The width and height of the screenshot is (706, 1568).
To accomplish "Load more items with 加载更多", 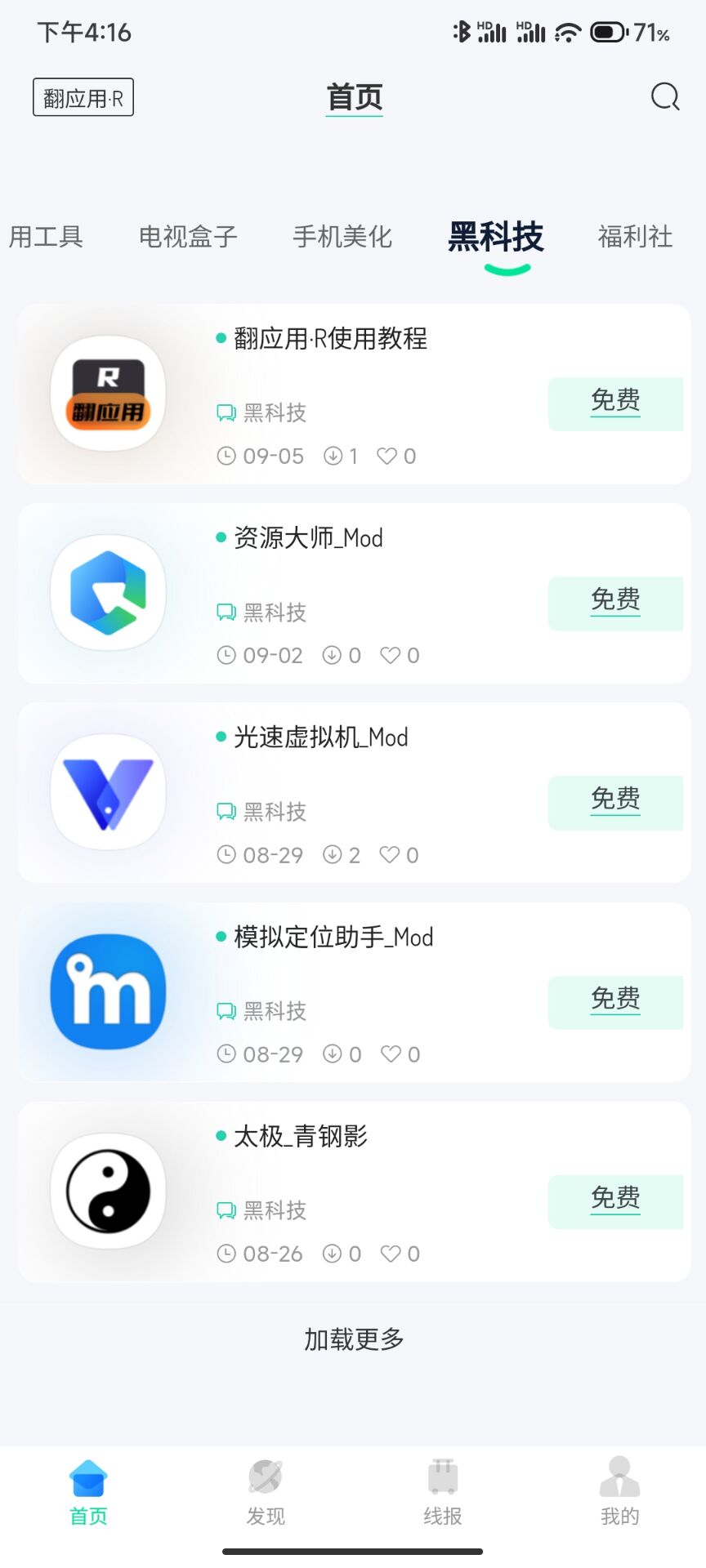I will click(x=354, y=1339).
